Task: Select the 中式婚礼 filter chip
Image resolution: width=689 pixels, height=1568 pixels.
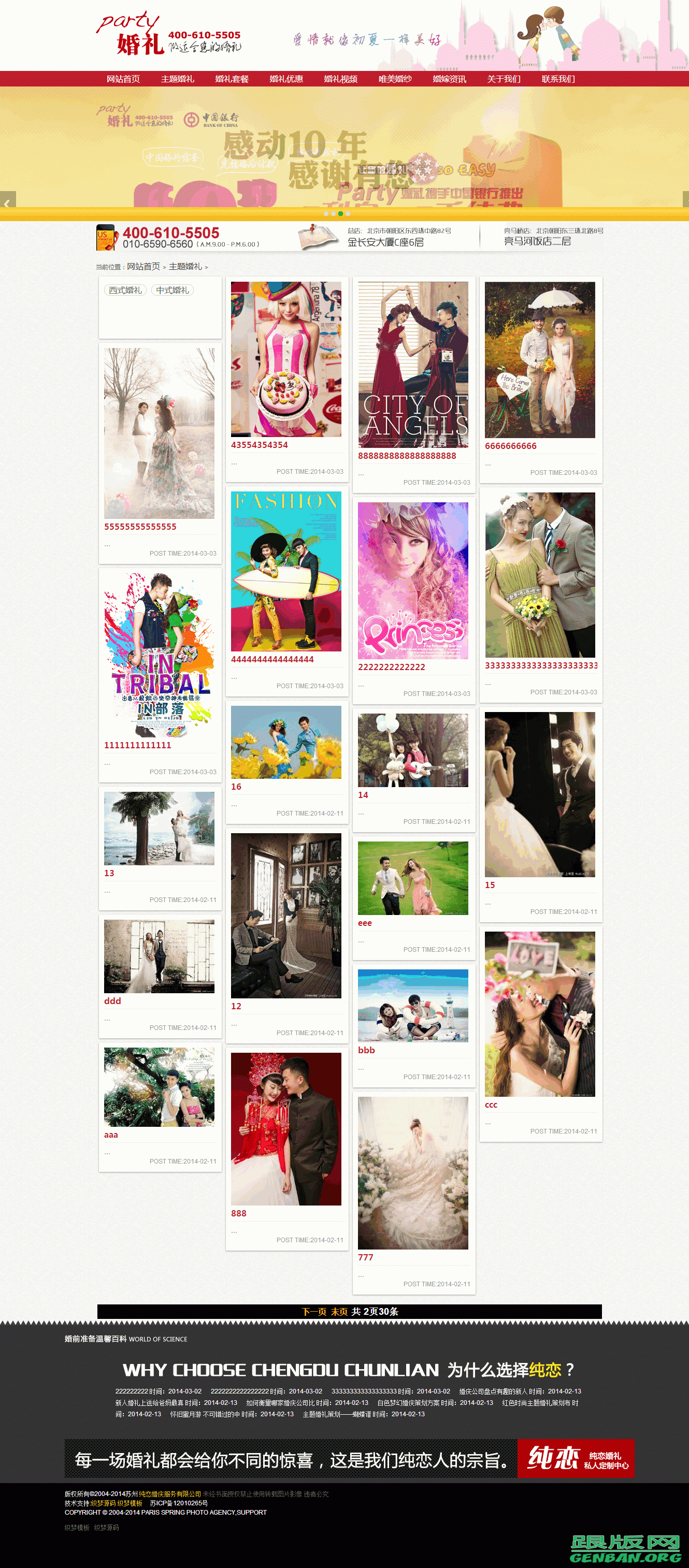Action: pos(173,291)
